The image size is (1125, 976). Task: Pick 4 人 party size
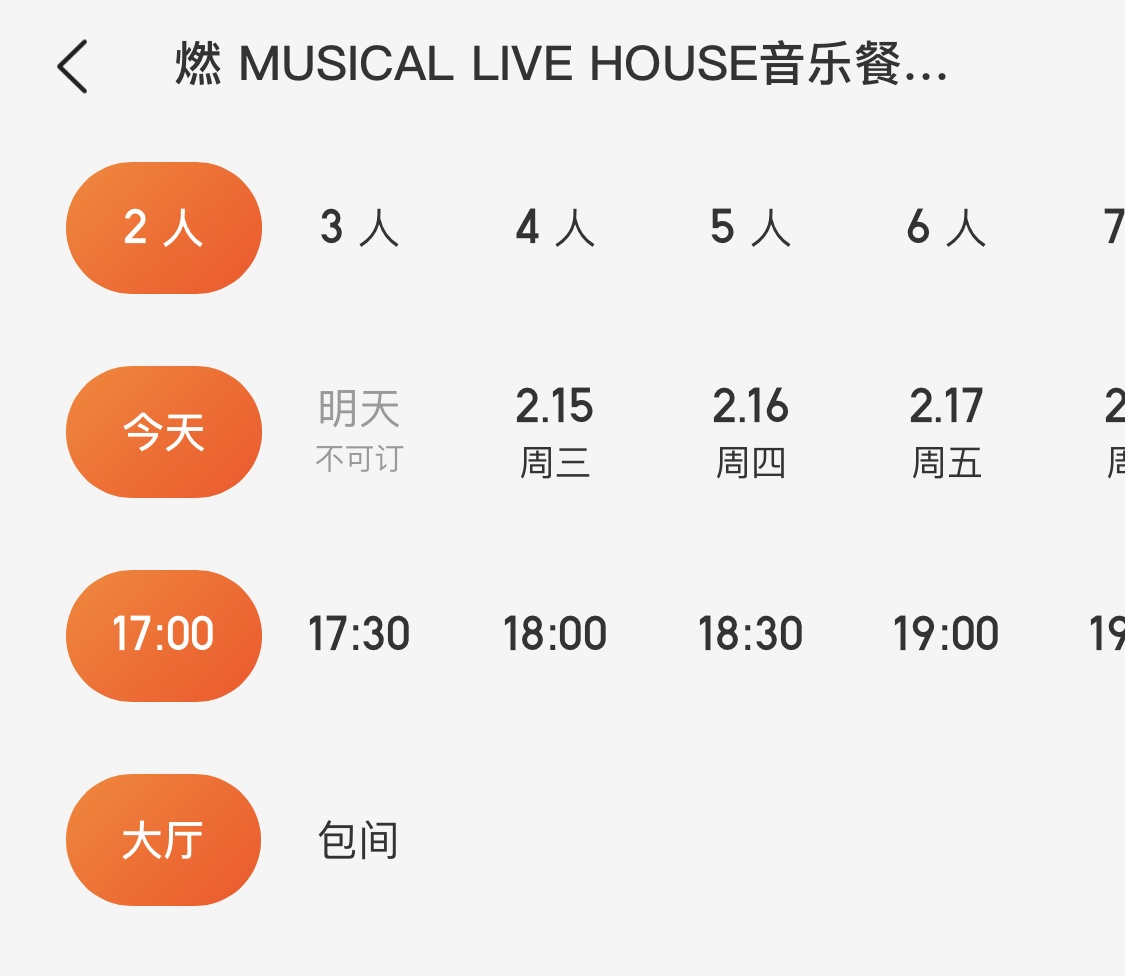click(555, 228)
